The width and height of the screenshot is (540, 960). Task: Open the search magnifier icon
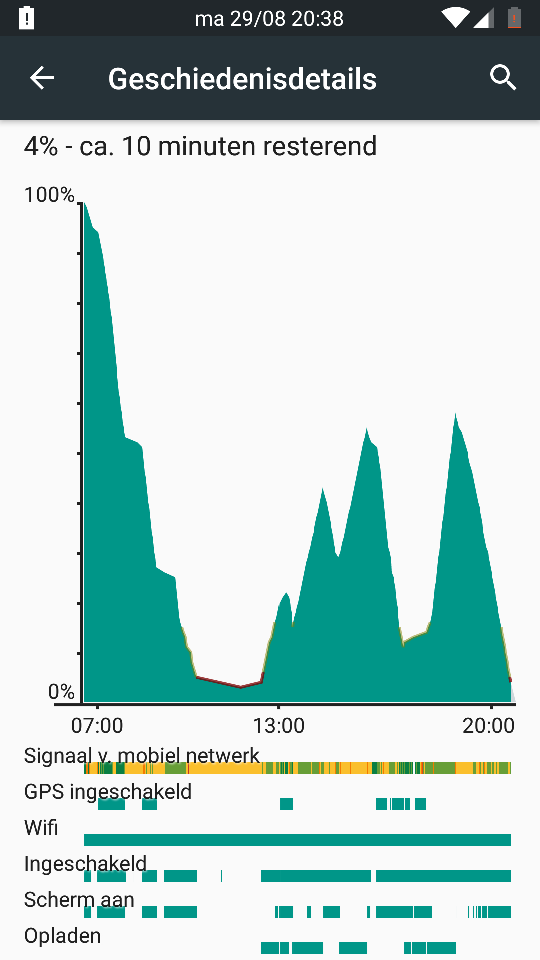[x=503, y=78]
